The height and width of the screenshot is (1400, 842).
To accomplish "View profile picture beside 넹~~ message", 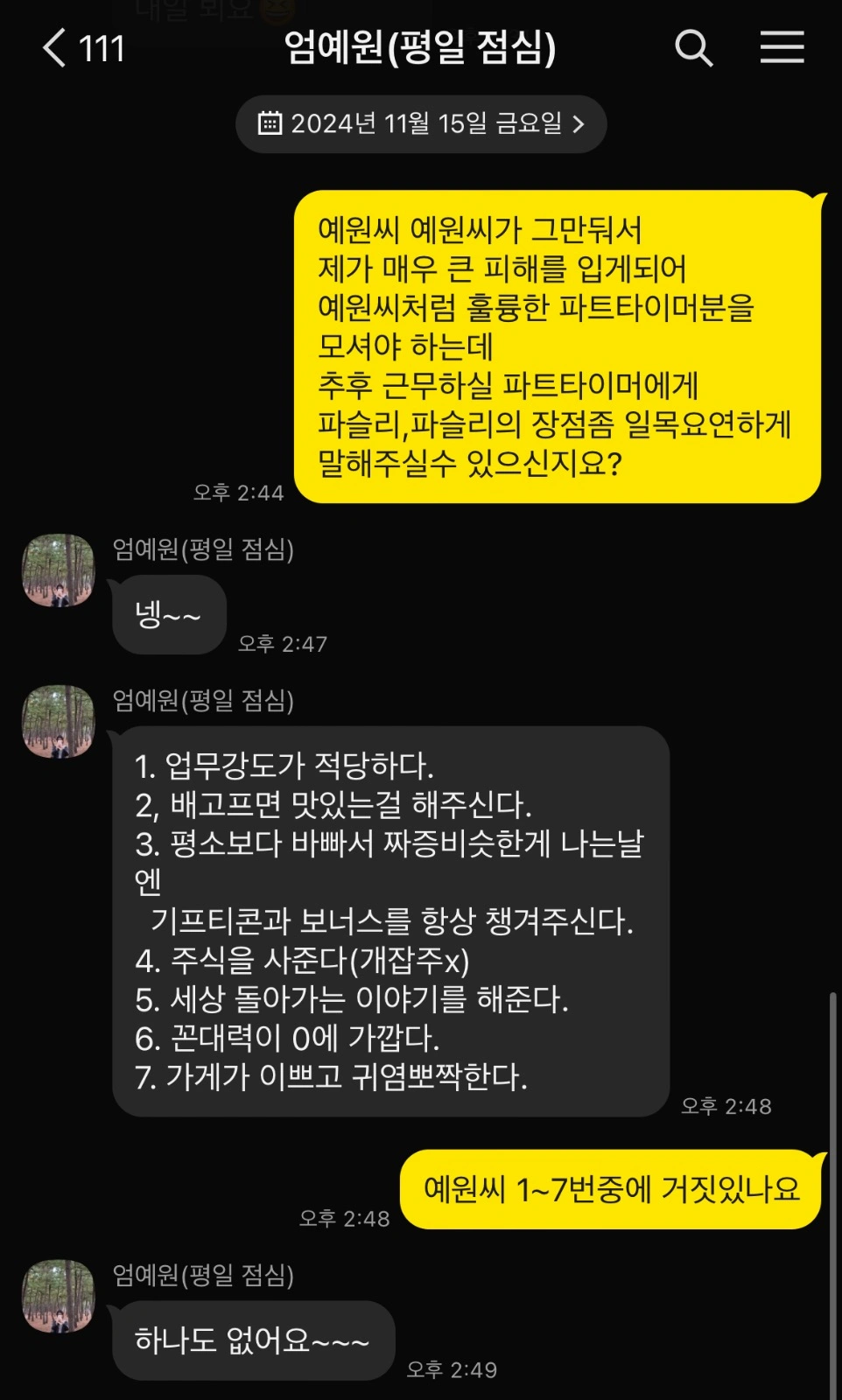I will 58,570.
